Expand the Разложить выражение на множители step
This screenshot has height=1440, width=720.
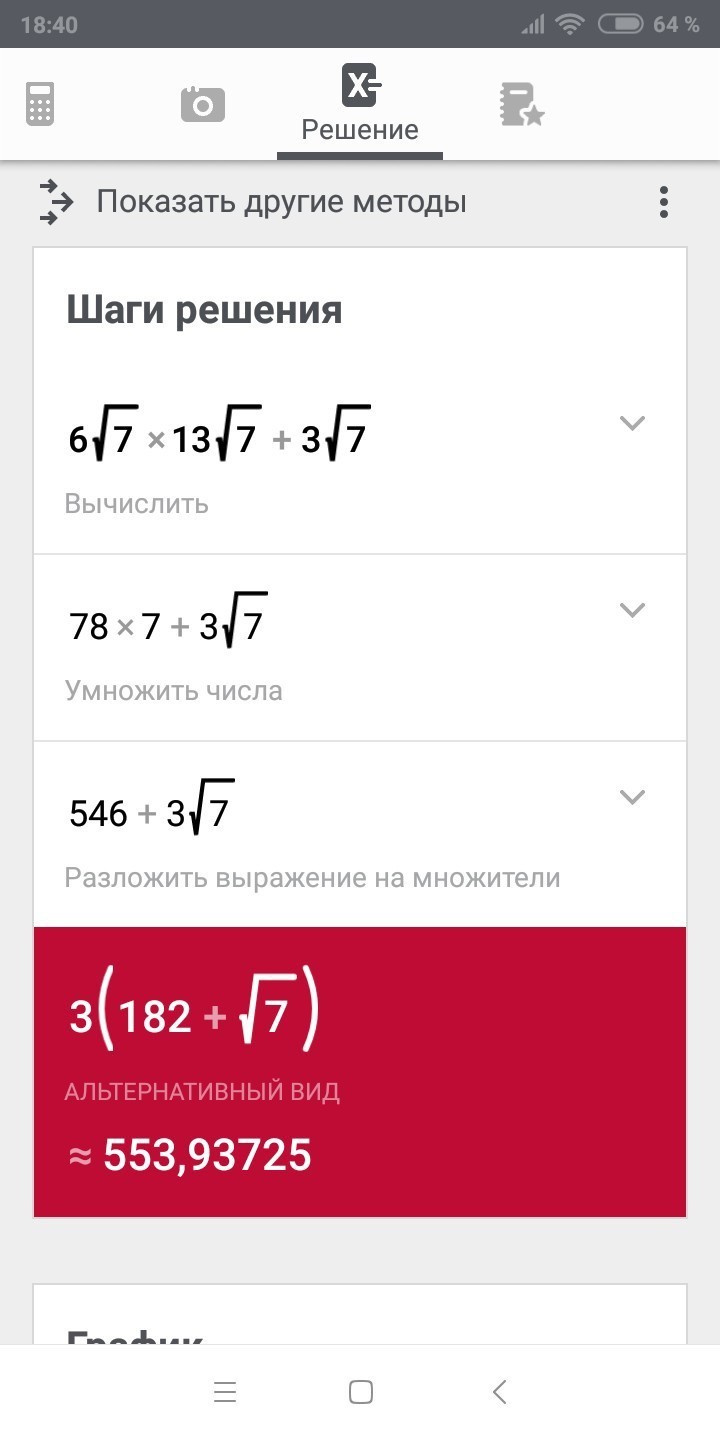[x=632, y=797]
